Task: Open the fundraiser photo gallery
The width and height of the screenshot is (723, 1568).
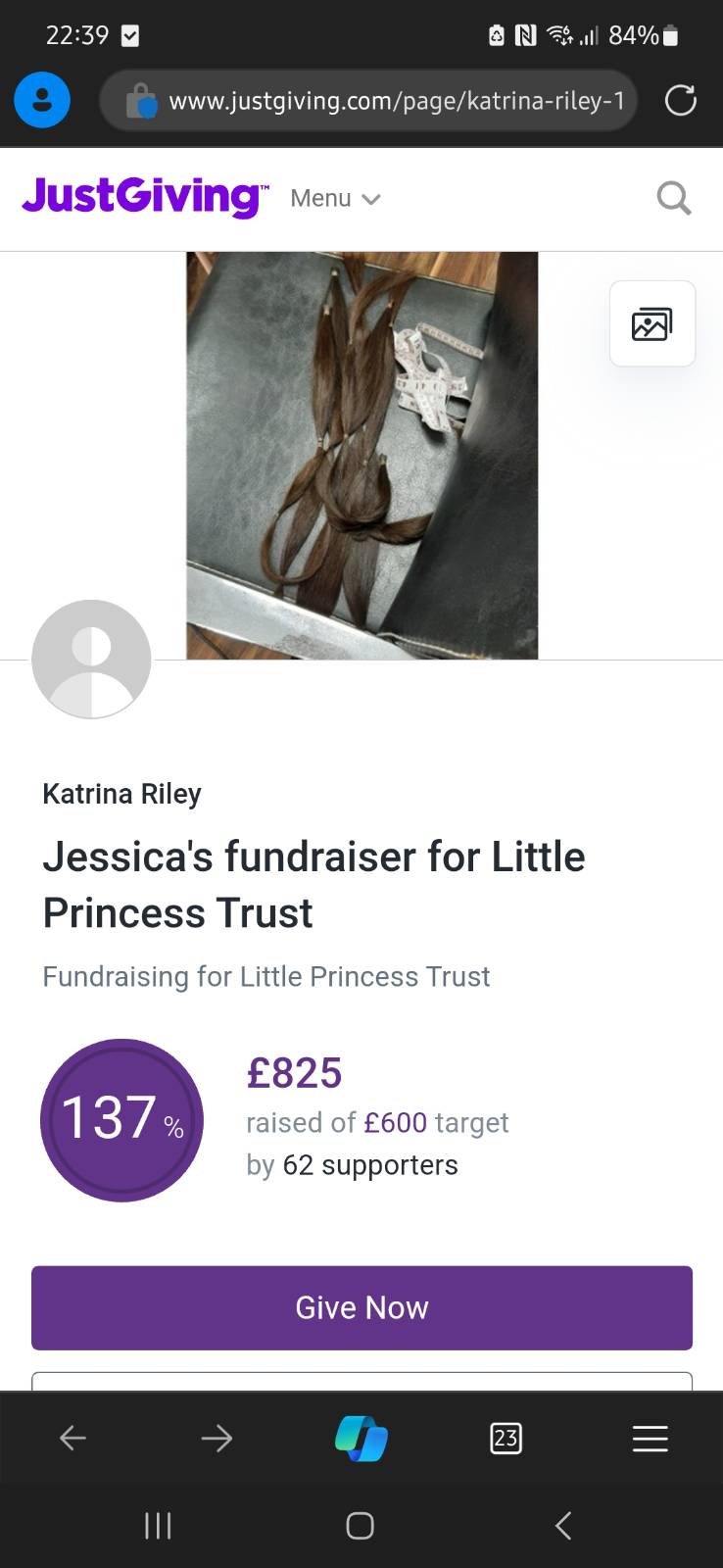Action: click(x=652, y=323)
